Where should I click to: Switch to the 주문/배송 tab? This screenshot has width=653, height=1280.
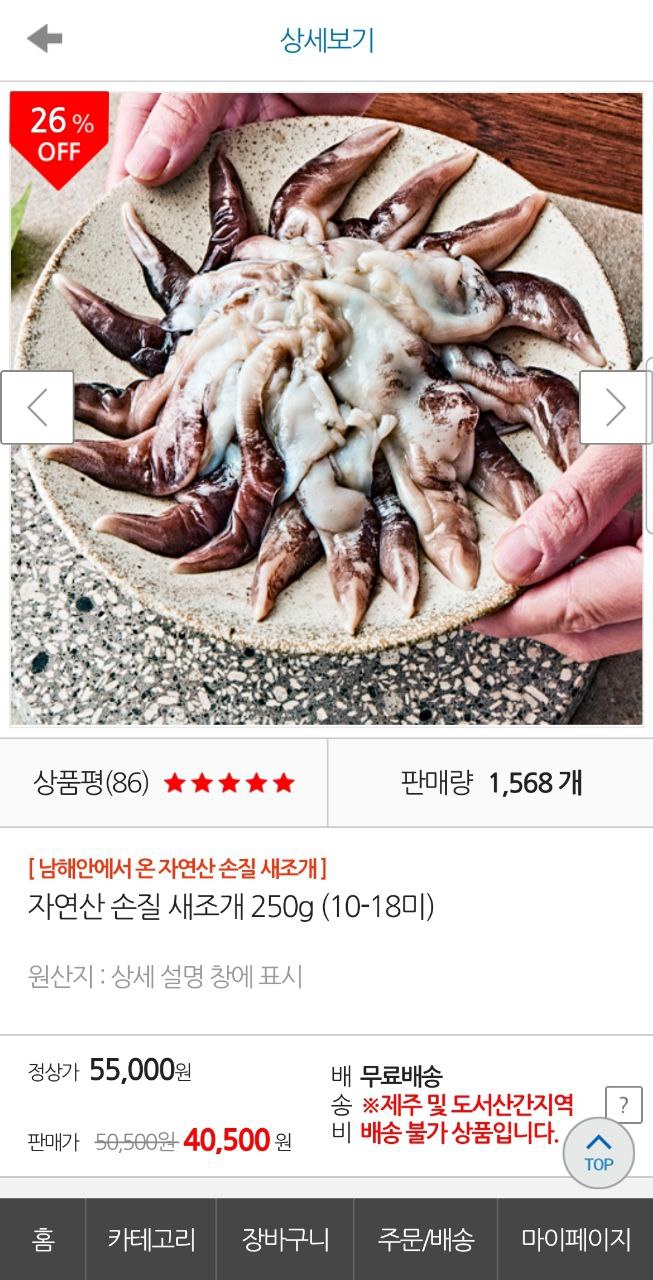click(425, 1240)
